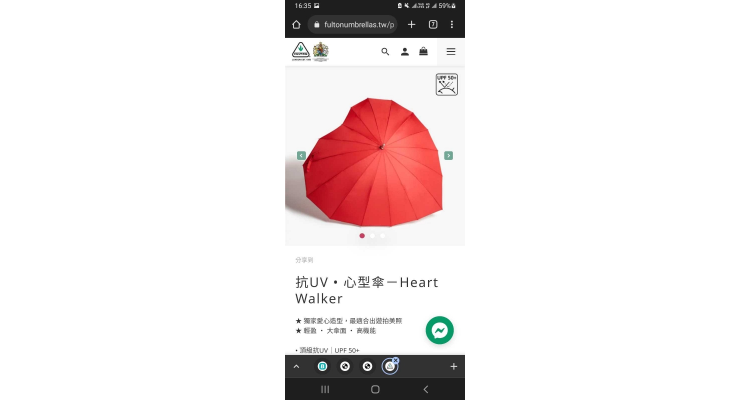750x400 pixels.
Task: Open the site search magnifier
Action: 385,51
